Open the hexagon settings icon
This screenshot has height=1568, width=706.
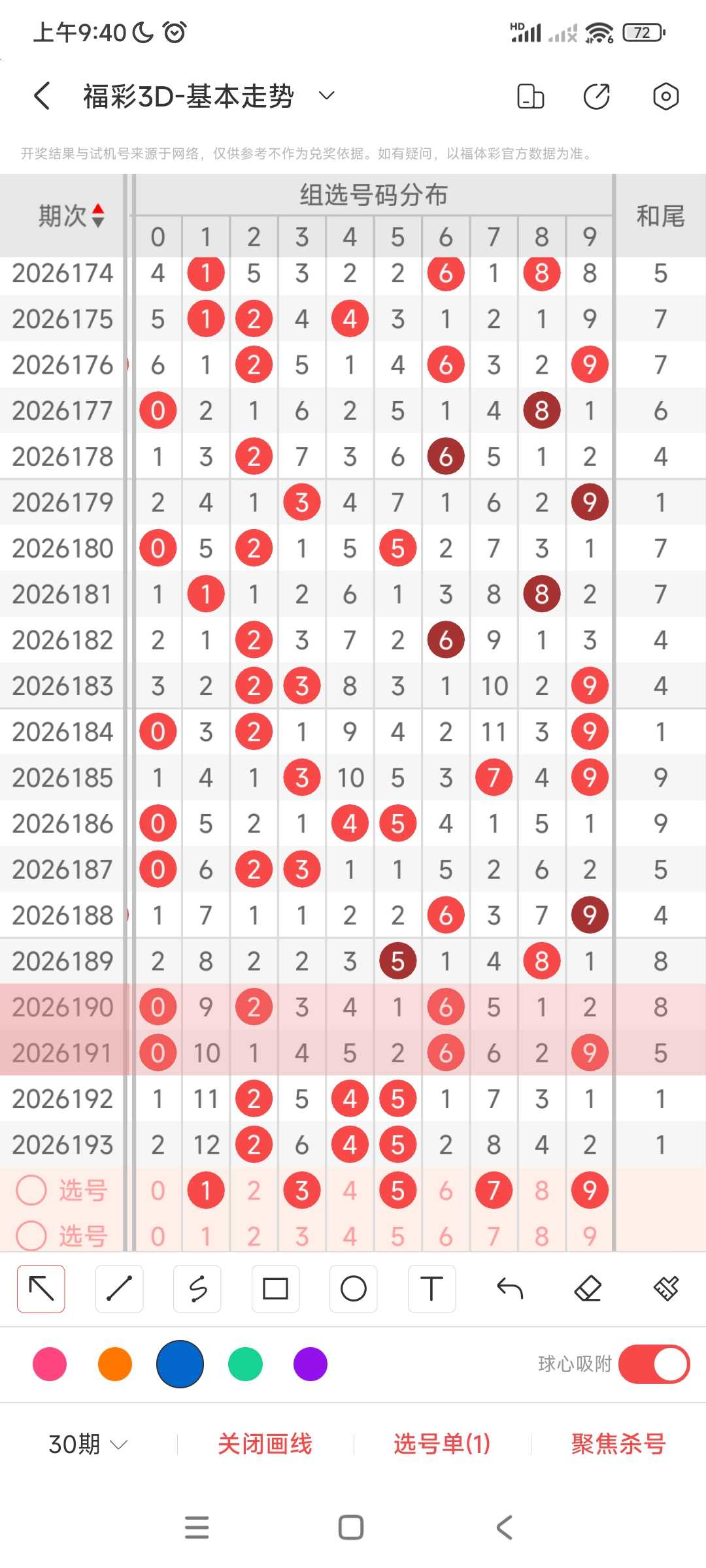[x=665, y=96]
